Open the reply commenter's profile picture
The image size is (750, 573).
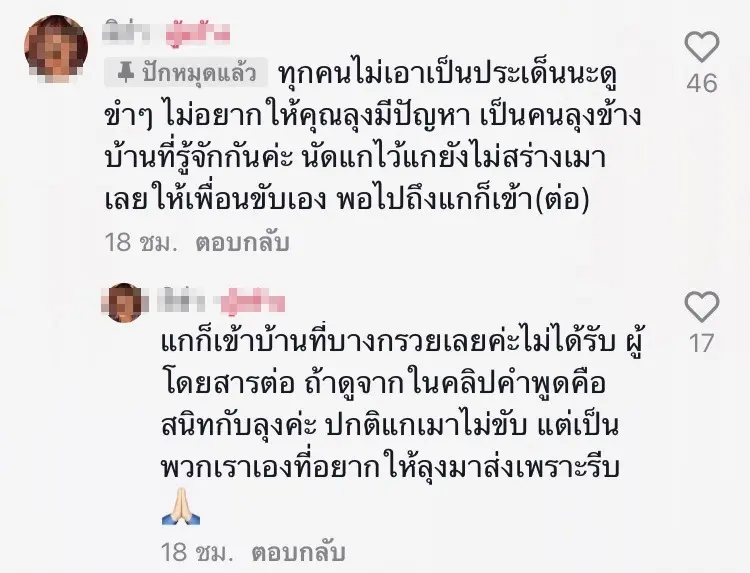126,302
